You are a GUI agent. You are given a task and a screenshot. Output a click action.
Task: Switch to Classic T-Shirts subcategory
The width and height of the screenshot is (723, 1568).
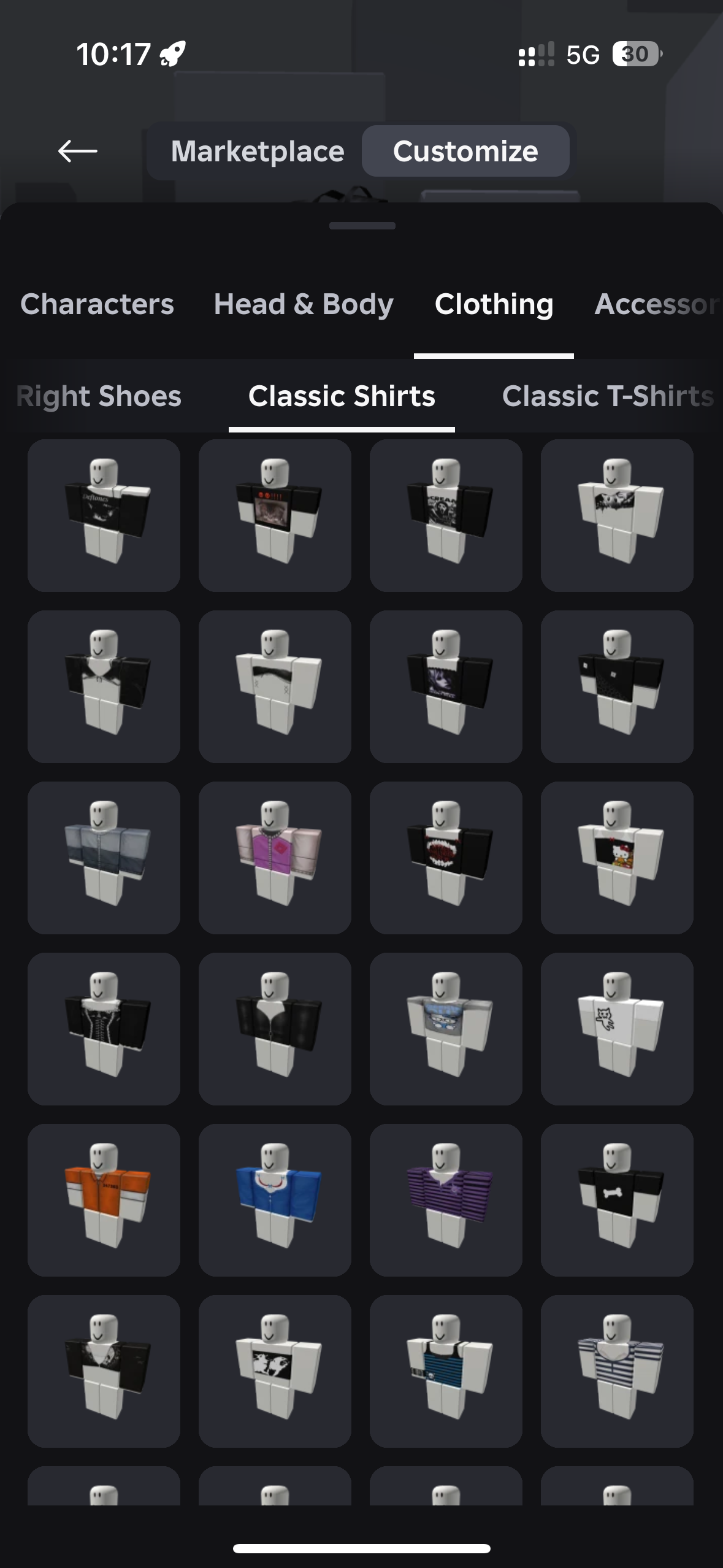[607, 396]
